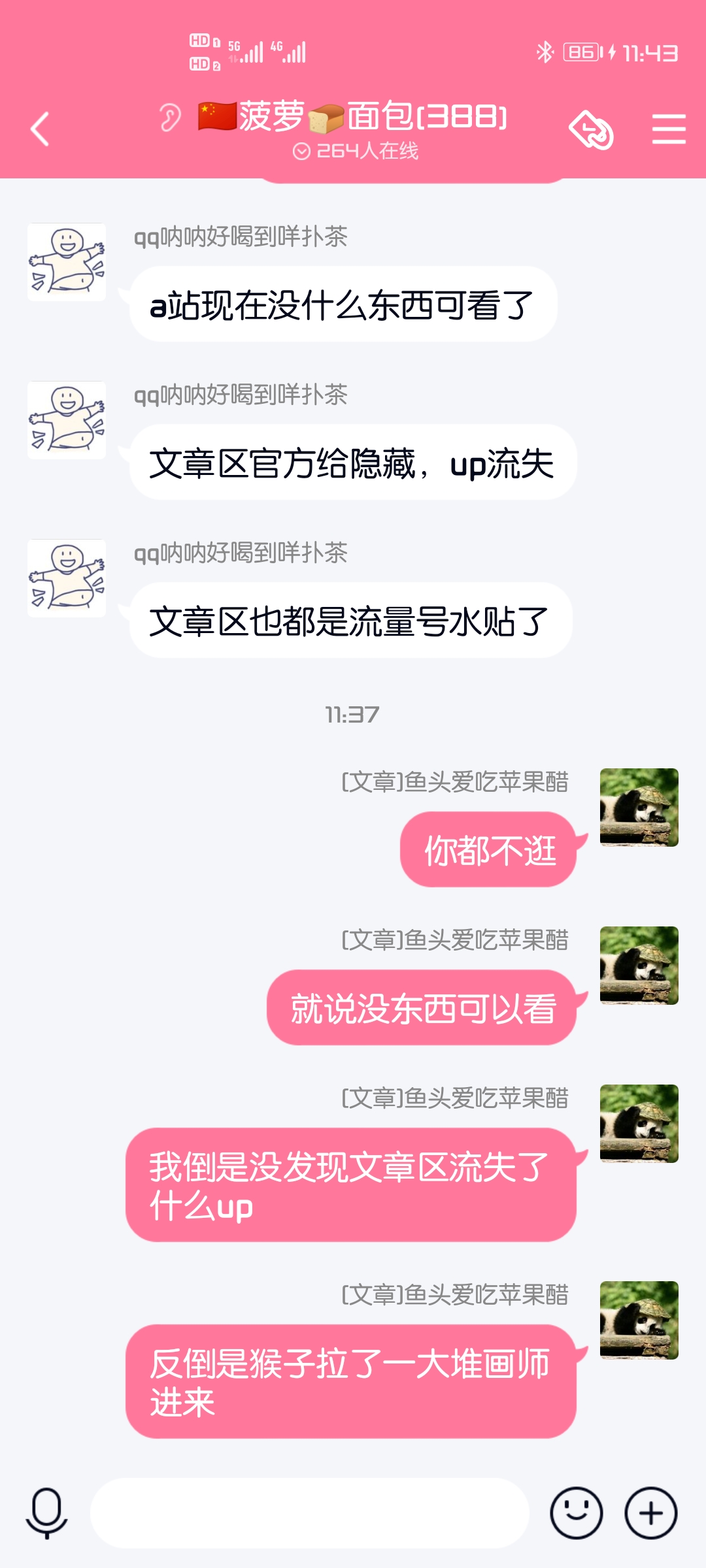Image resolution: width=706 pixels, height=1568 pixels.
Task: Focus the message text input field
Action: click(x=309, y=1513)
